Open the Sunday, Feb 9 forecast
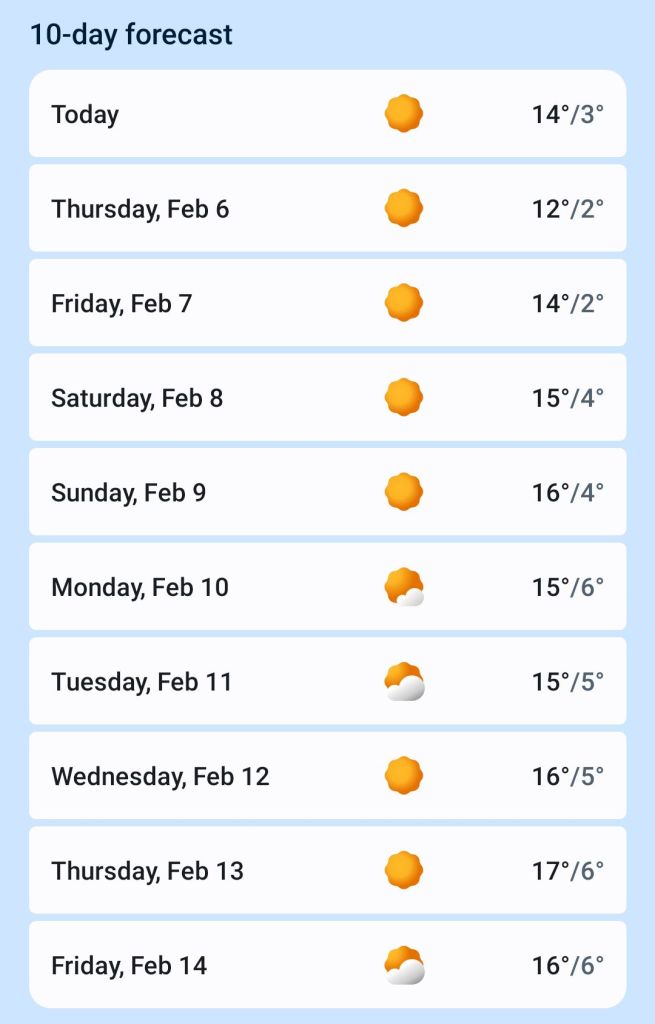The height and width of the screenshot is (1024, 655). click(327, 492)
